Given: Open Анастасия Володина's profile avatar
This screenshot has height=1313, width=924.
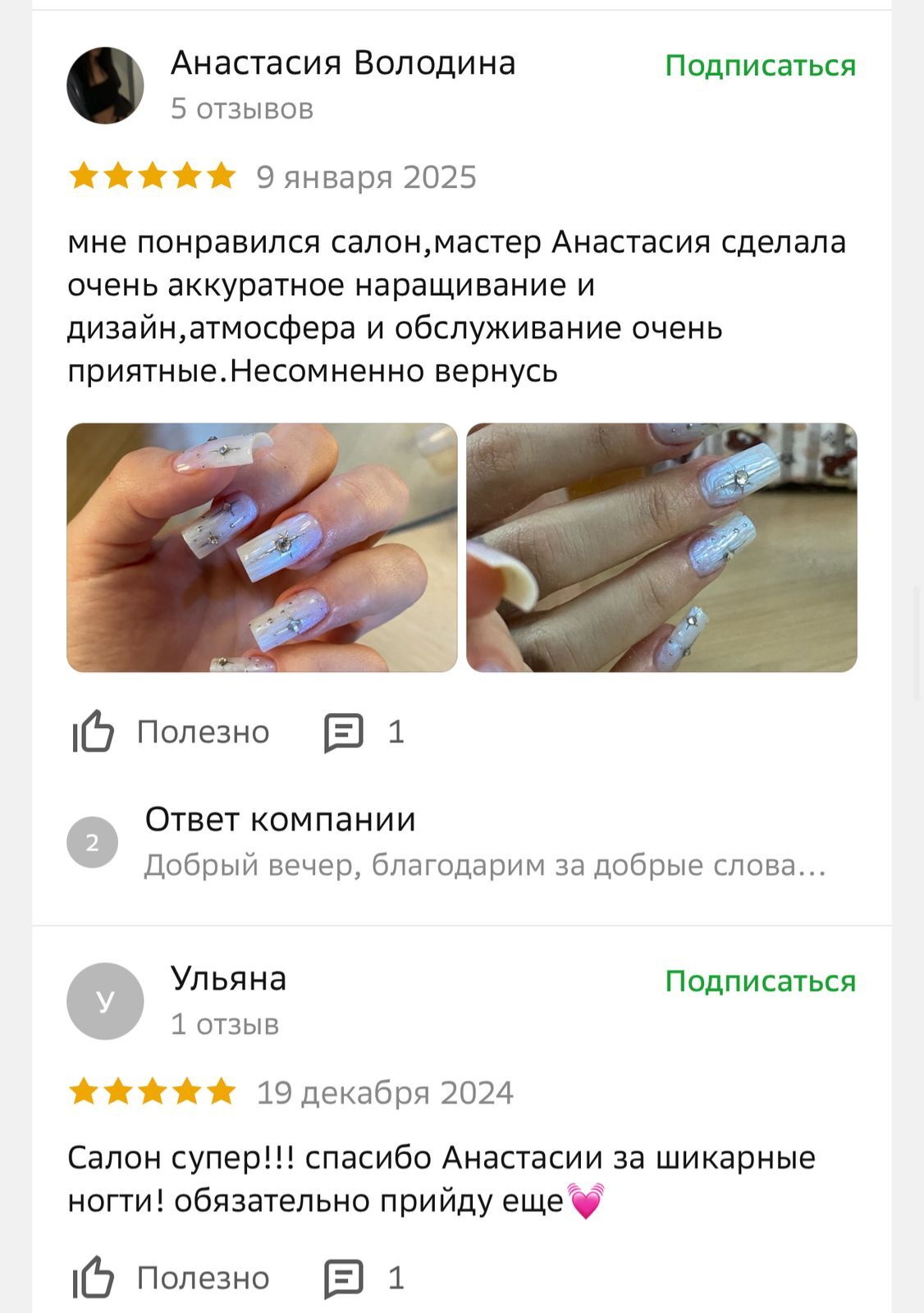Looking at the screenshot, I should tap(105, 85).
